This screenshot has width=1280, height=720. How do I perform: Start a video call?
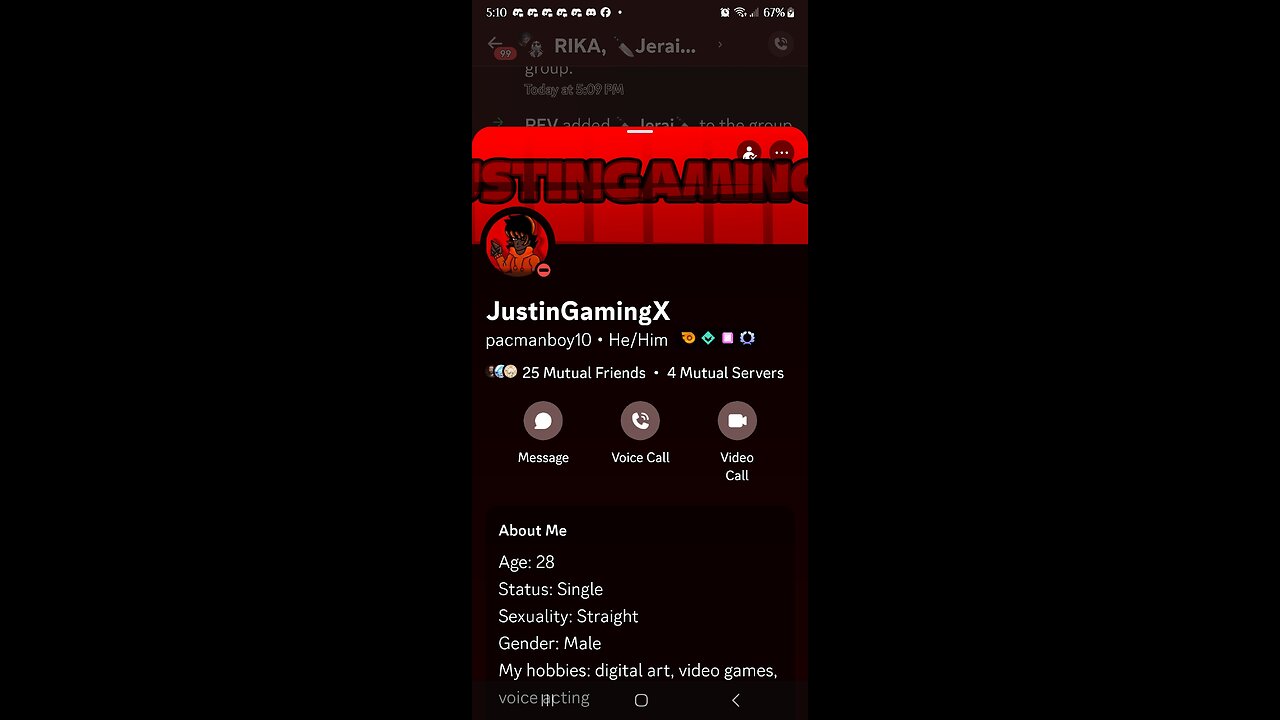coord(737,421)
